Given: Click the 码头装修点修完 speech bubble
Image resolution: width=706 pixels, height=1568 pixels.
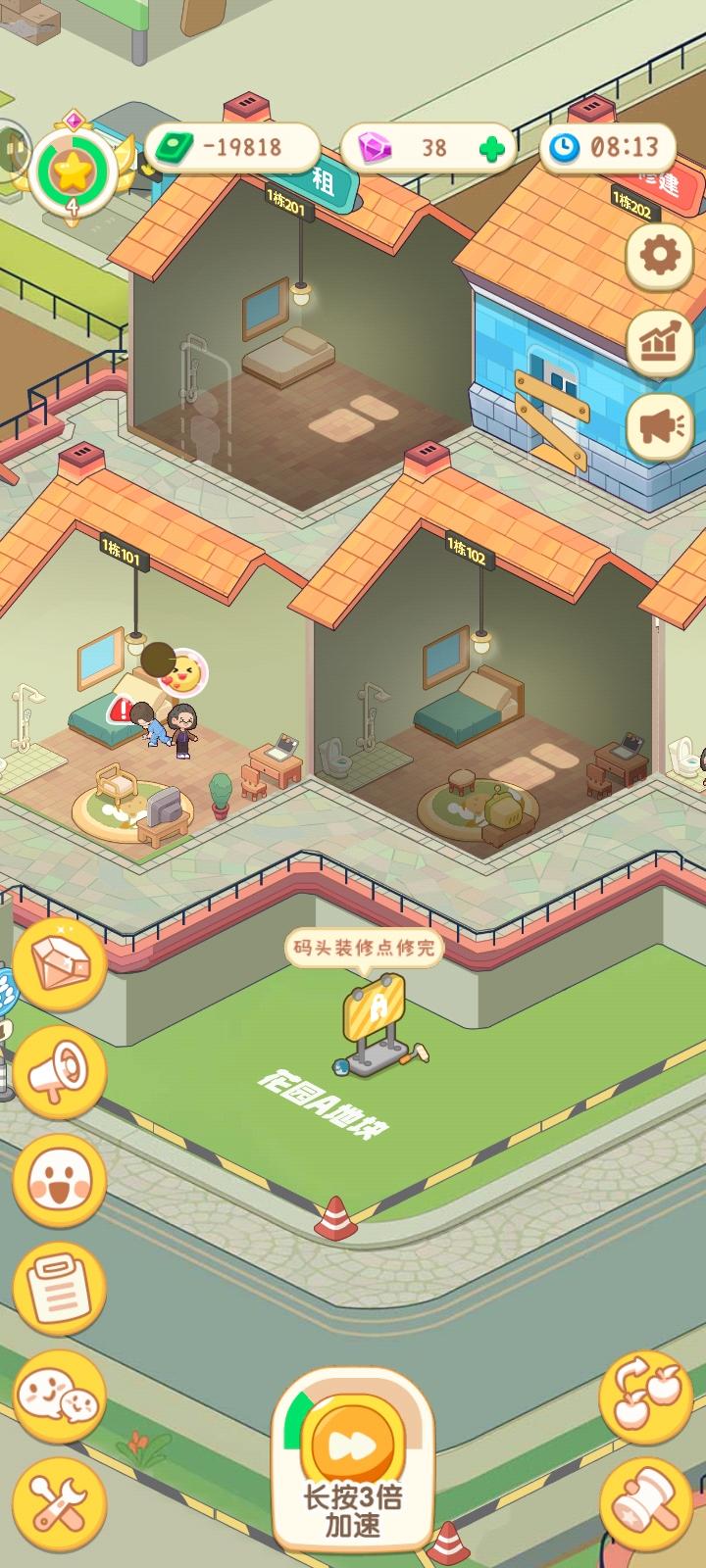Looking at the screenshot, I should (x=365, y=947).
